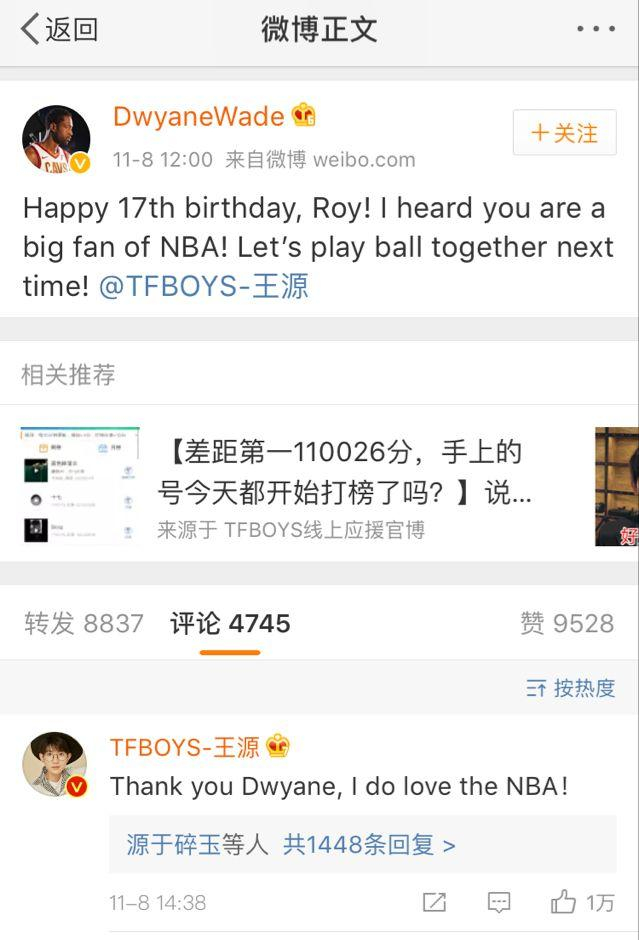
Task: Open DwyaneWade's profile picture
Action: pos(56,138)
